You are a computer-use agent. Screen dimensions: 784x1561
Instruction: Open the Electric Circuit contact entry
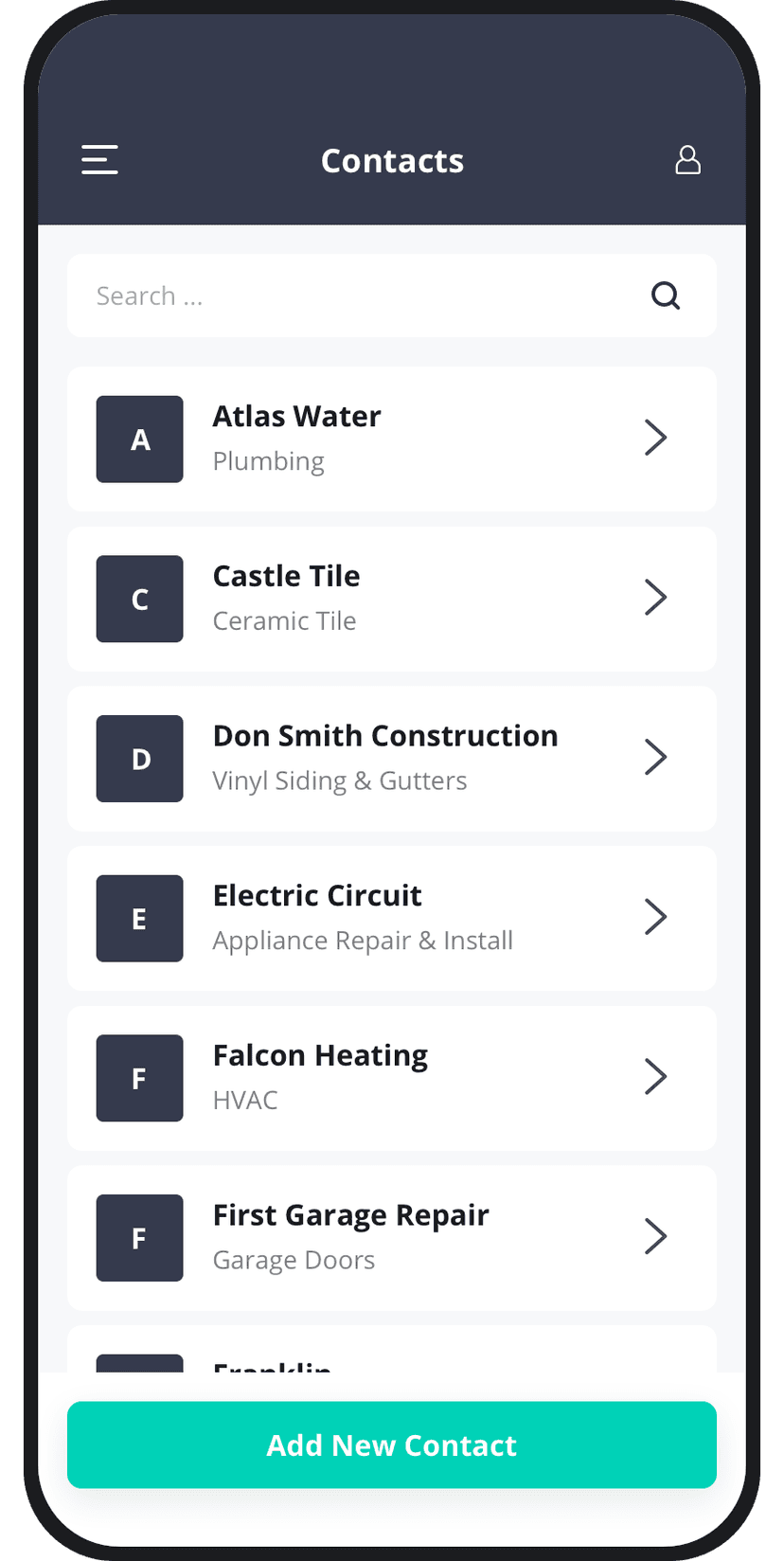392,918
